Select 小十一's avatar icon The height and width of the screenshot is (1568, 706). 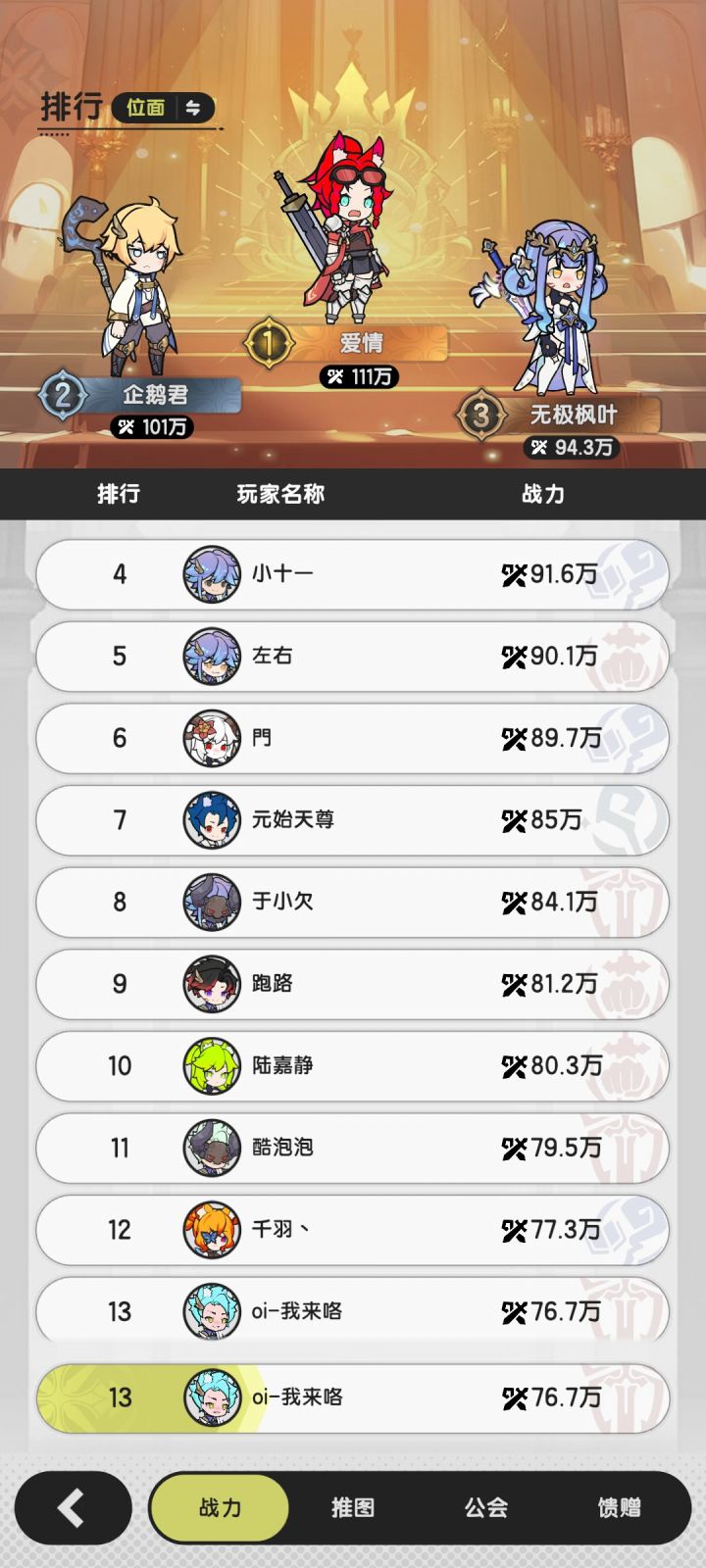point(212,575)
